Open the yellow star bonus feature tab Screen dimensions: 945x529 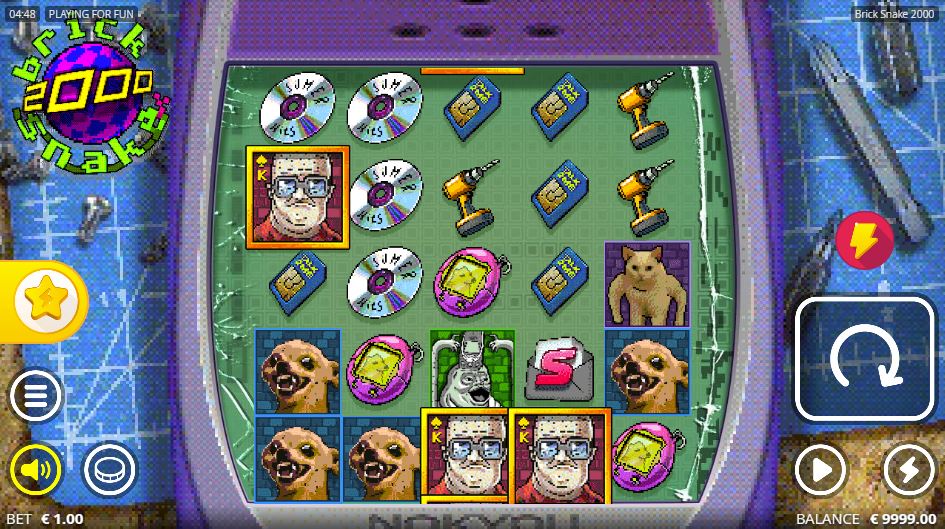click(x=45, y=300)
